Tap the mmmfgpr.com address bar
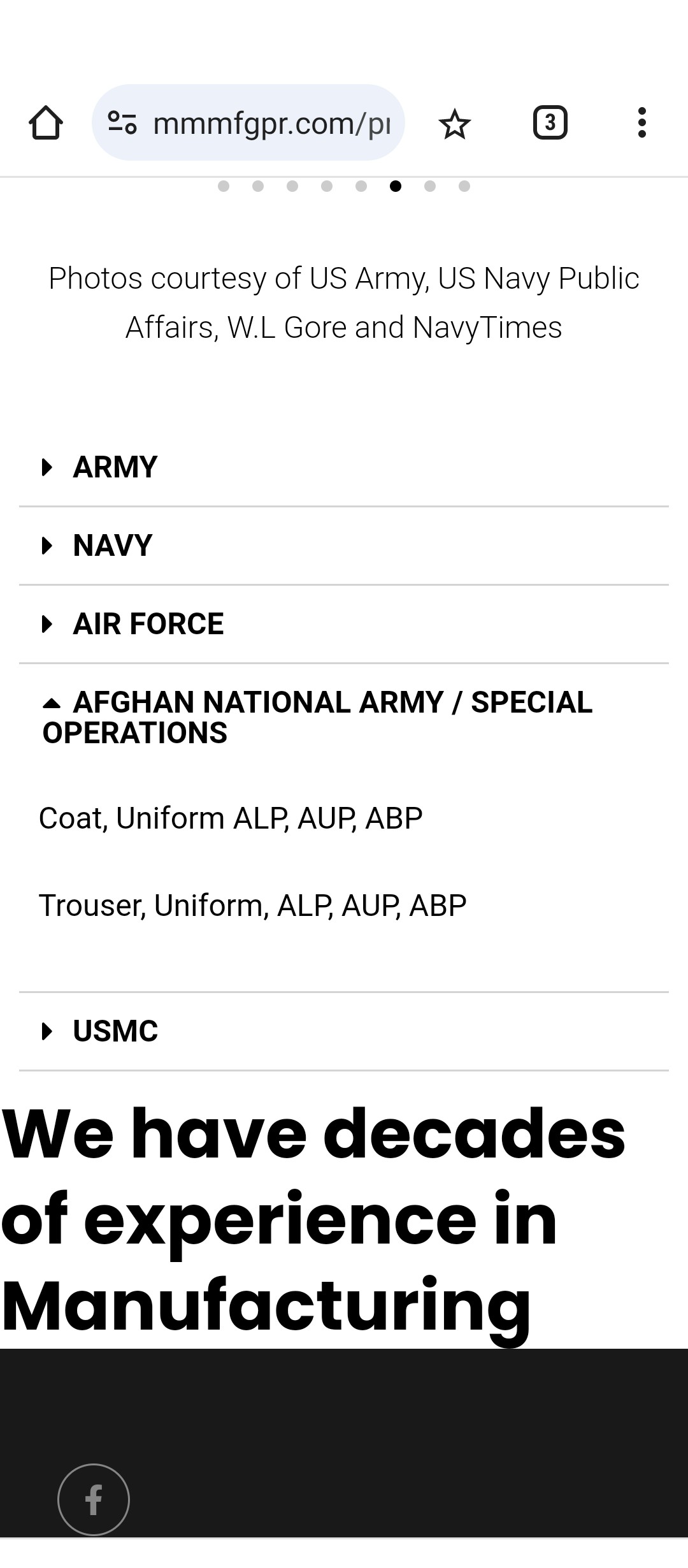 [x=248, y=122]
